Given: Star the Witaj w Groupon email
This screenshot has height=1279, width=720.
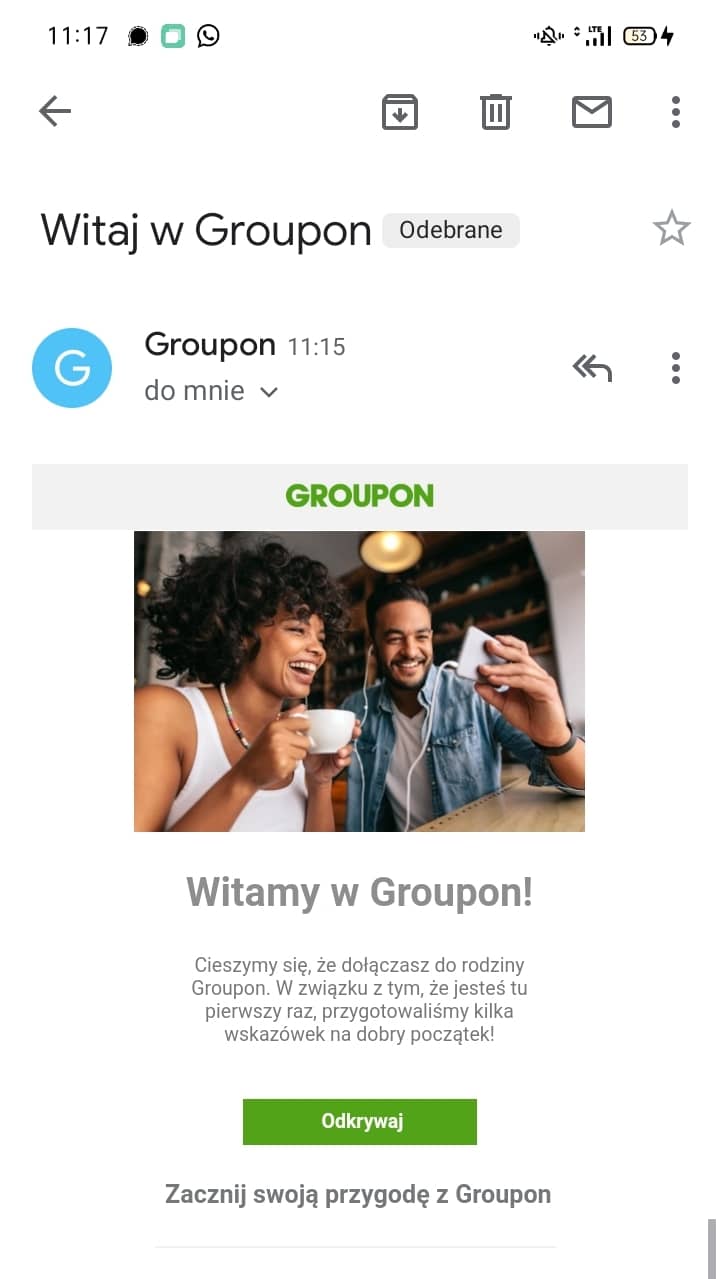Looking at the screenshot, I should point(671,229).
